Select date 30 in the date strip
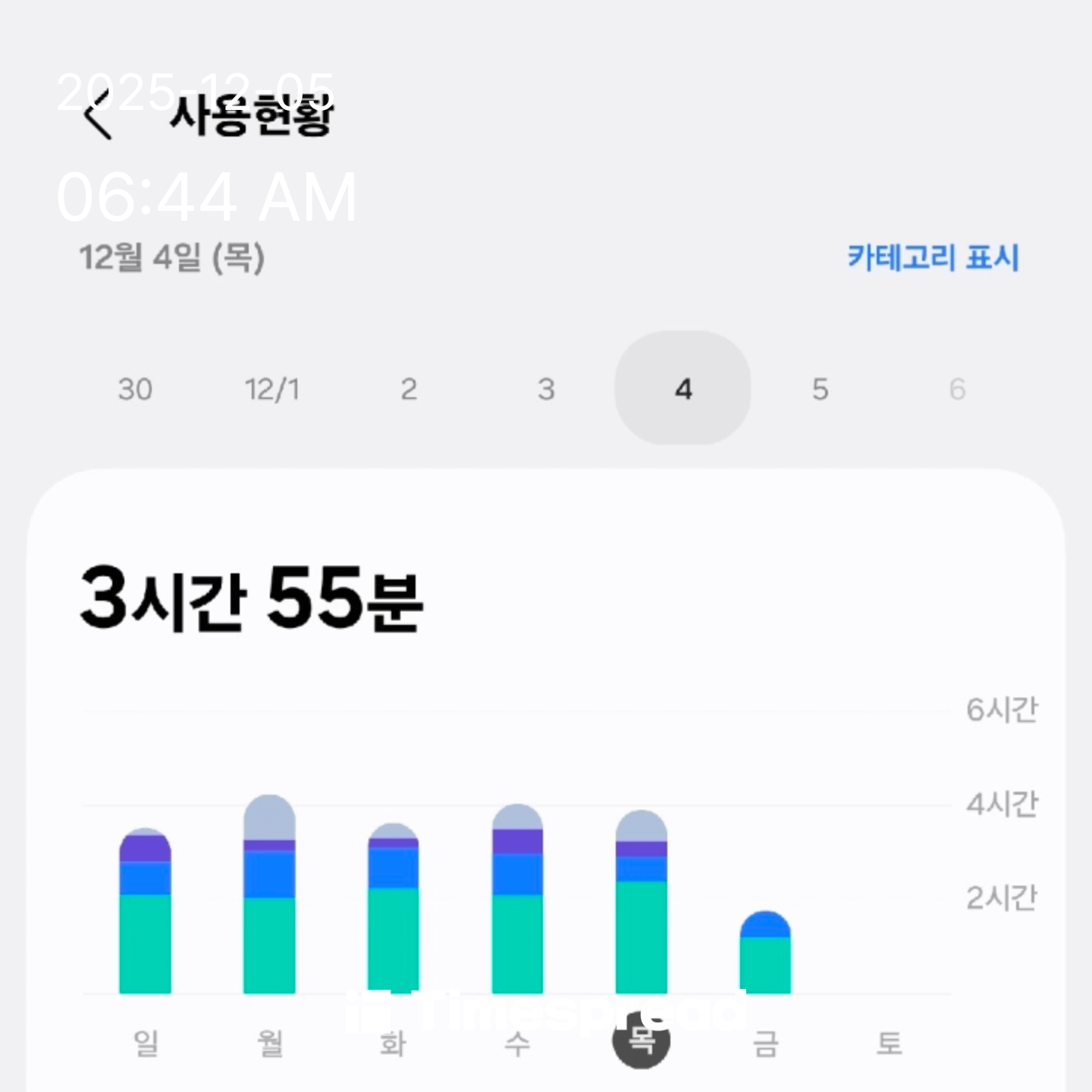The height and width of the screenshot is (1092, 1092). [135, 390]
